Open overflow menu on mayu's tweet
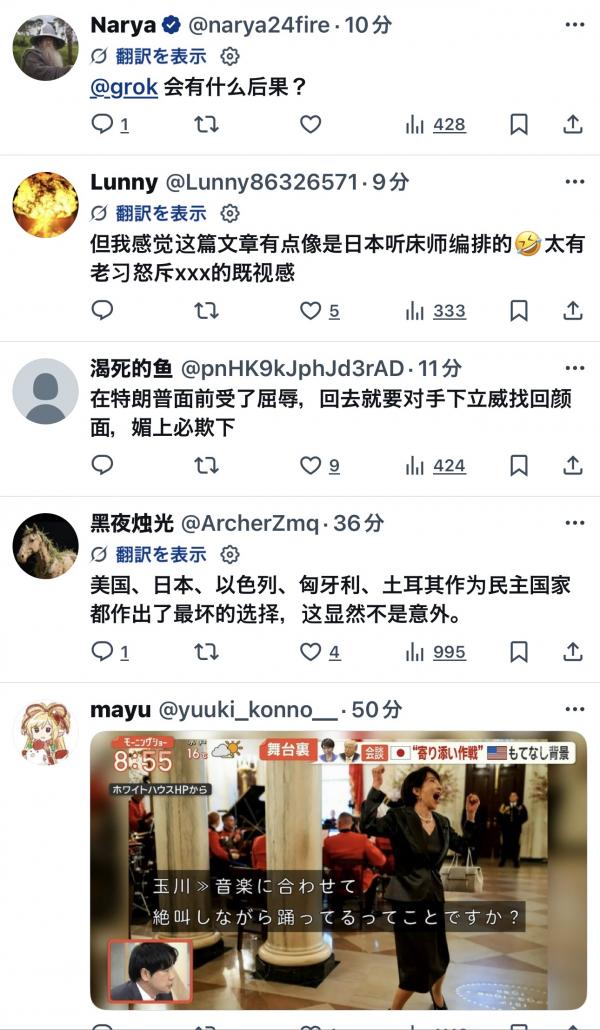The height and width of the screenshot is (1030, 600). (x=574, y=709)
